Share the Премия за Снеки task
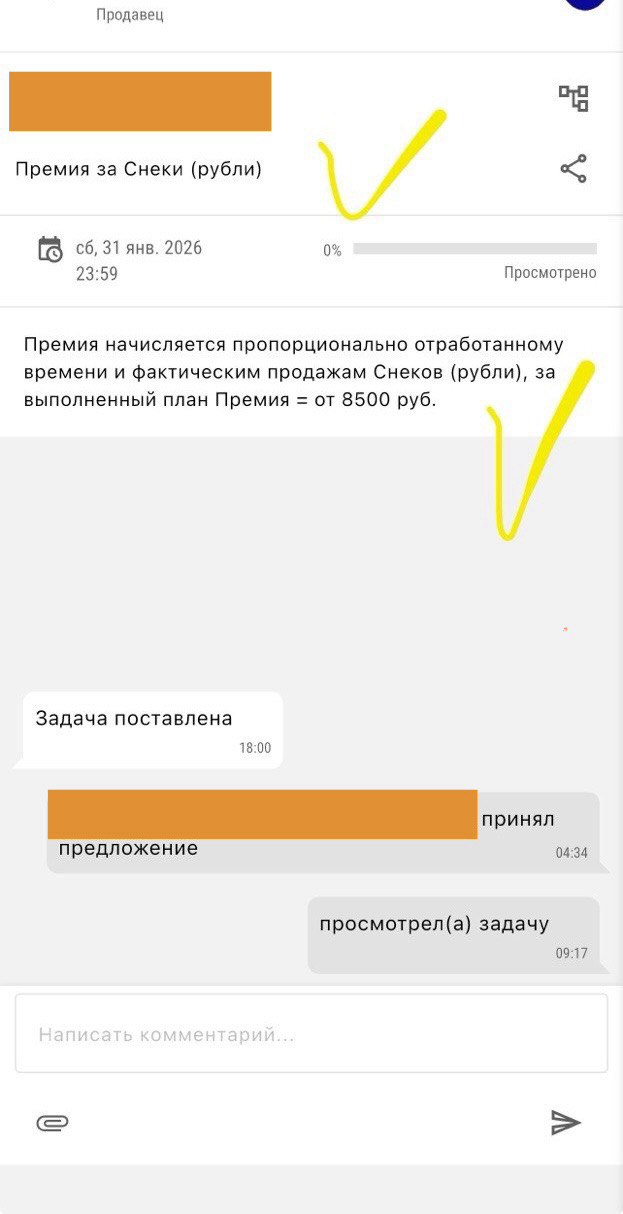This screenshot has height=1214, width=623. pyautogui.click(x=573, y=169)
